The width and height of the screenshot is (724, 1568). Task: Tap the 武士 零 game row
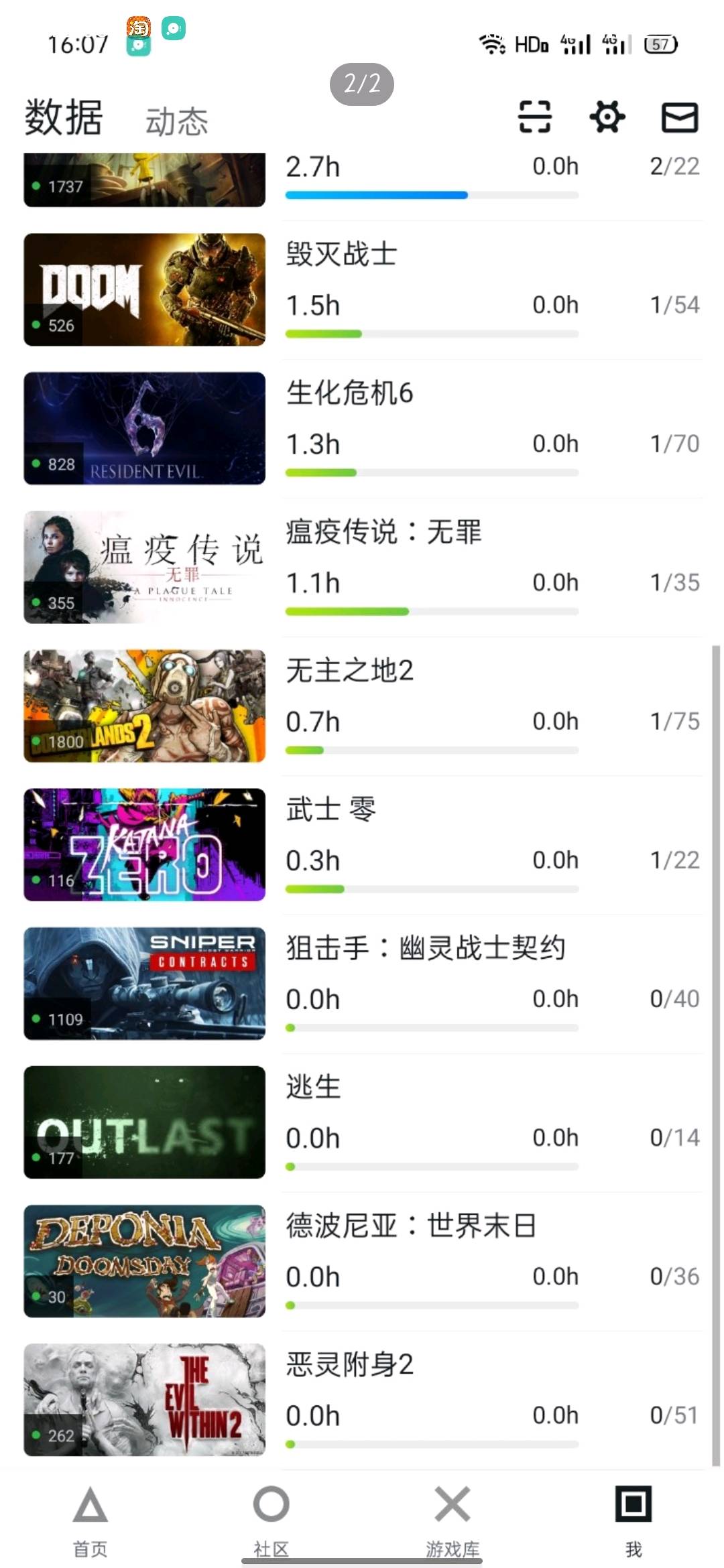click(x=362, y=844)
